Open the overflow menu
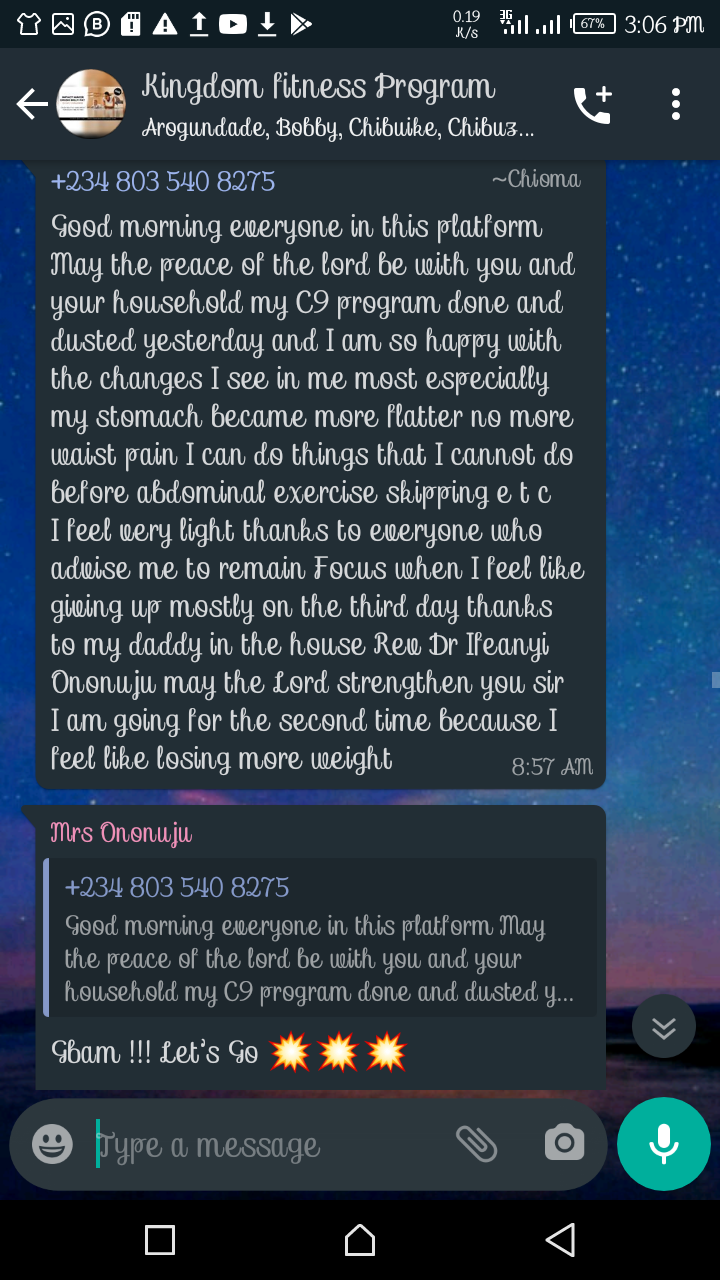 click(x=676, y=104)
